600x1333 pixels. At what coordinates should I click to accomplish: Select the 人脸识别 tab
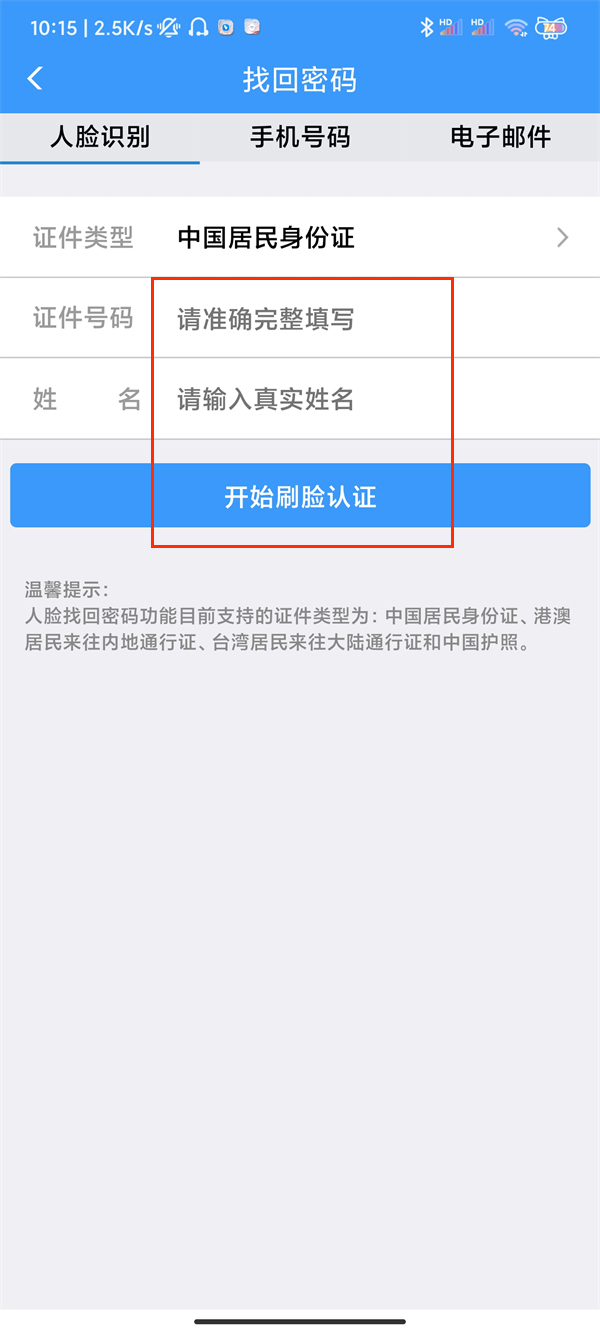click(100, 137)
